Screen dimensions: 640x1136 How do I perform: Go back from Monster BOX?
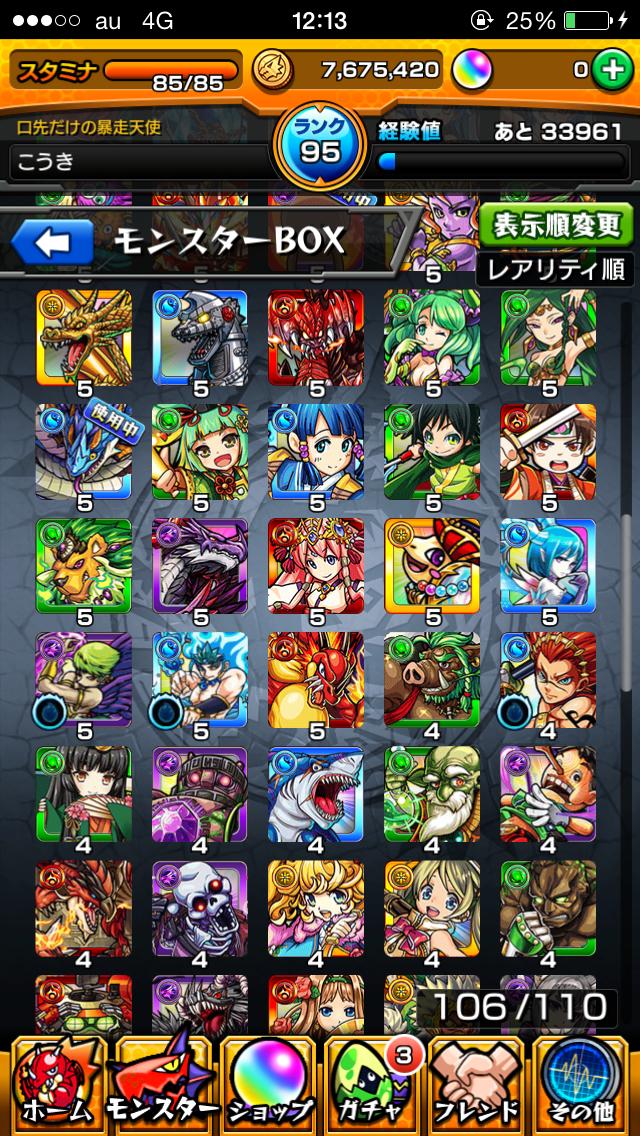(52, 241)
